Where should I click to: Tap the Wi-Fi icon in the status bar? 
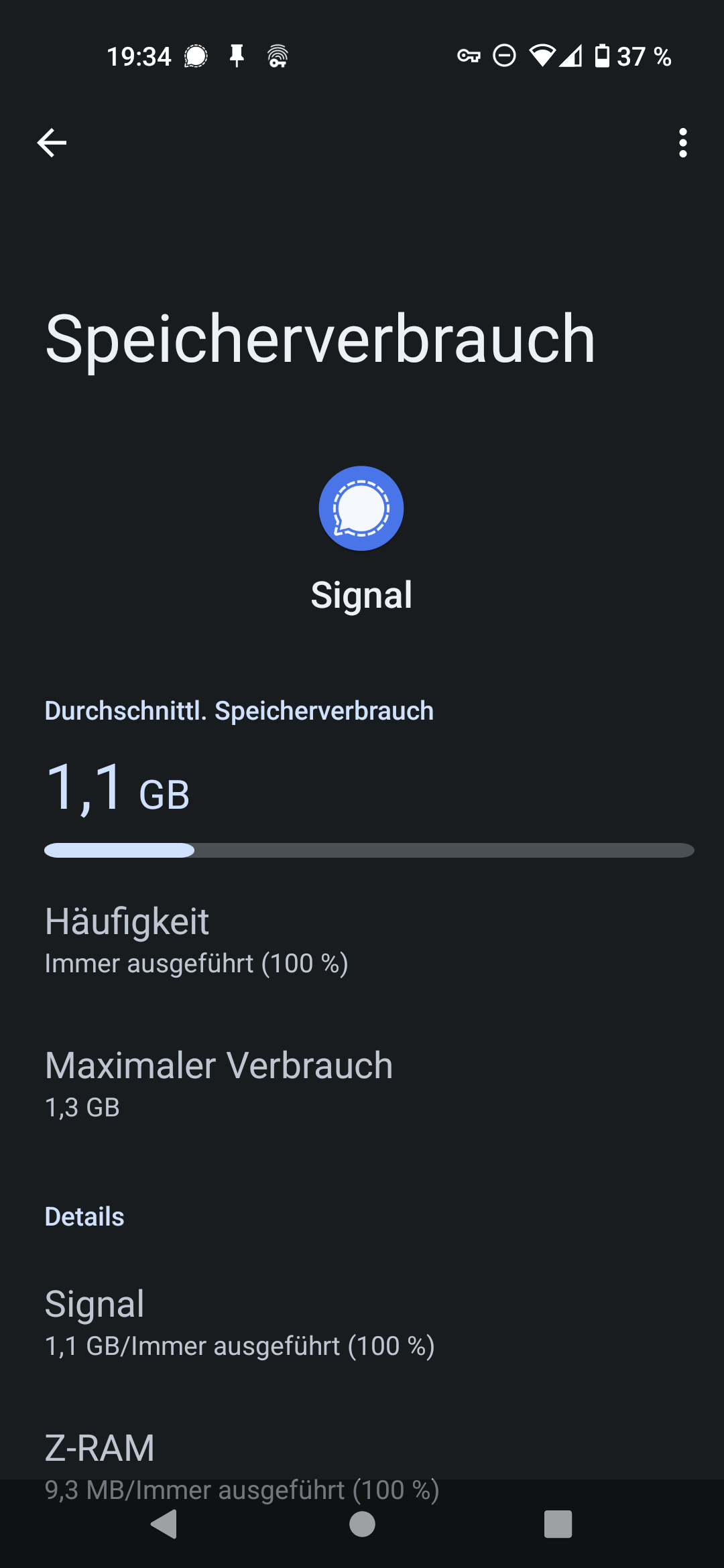coord(540,57)
